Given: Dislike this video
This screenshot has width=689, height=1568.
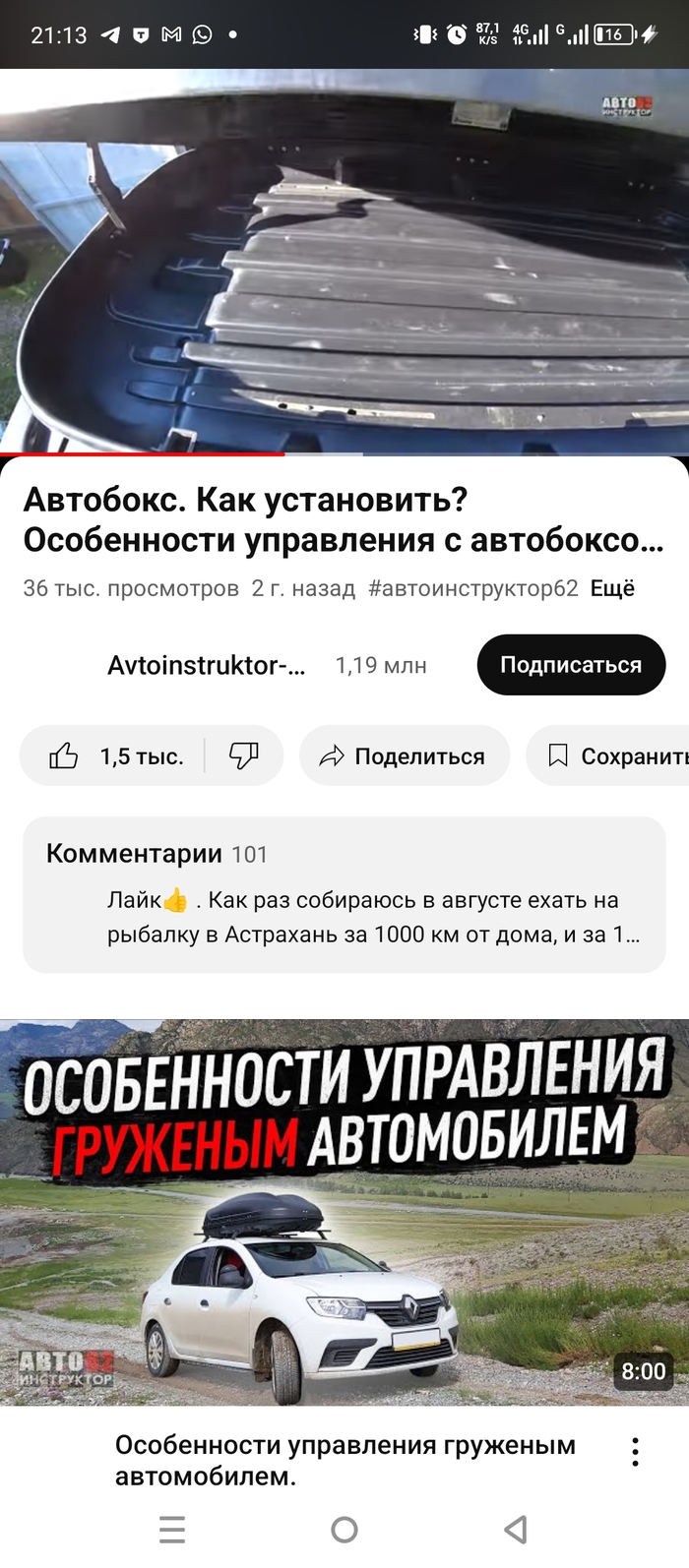Looking at the screenshot, I should 244,755.
